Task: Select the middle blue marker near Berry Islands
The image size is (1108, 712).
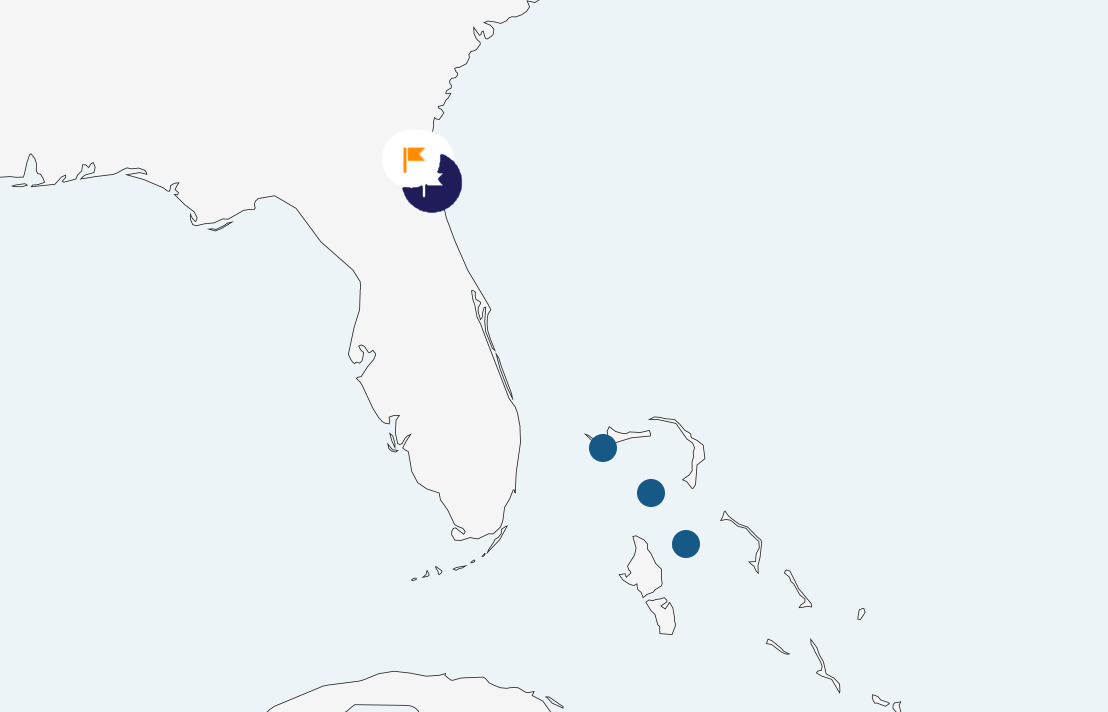Action: [651, 493]
